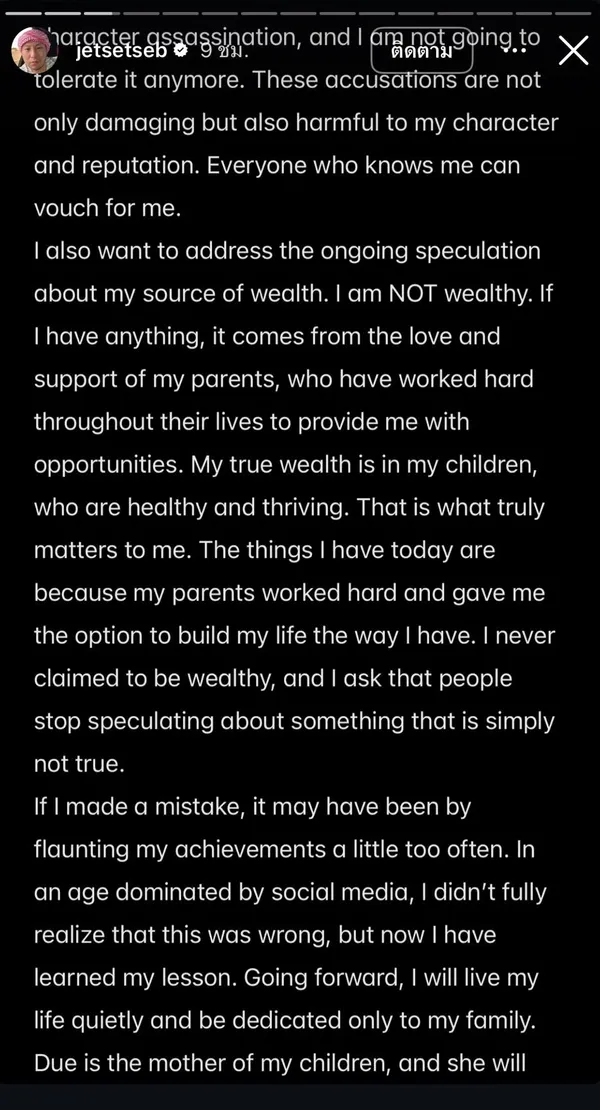Viewport: 600px width, 1110px height.
Task: Open jetsetseb's profile picture
Action: (35, 51)
